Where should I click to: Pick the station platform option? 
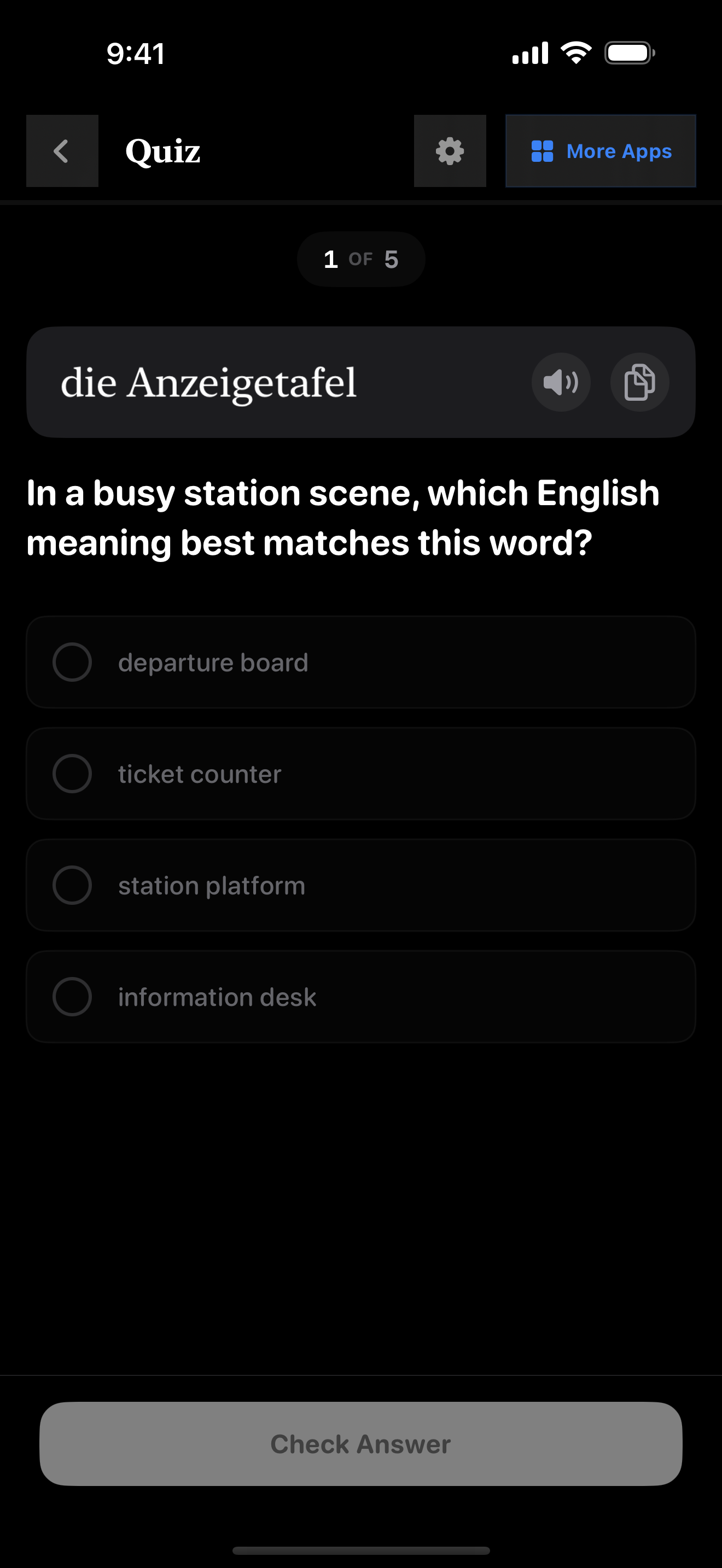(x=360, y=886)
